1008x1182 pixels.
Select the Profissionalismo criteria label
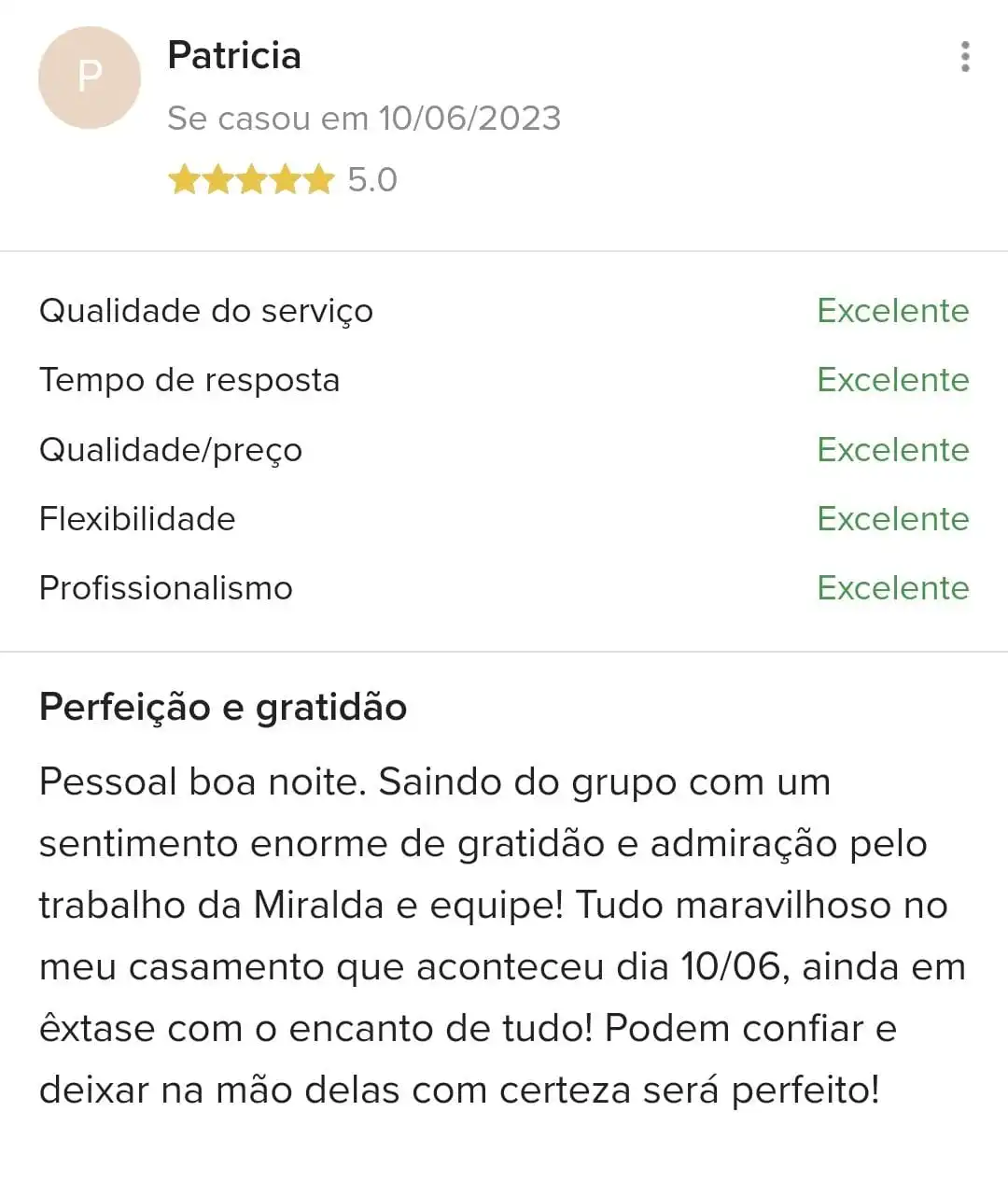click(x=165, y=588)
